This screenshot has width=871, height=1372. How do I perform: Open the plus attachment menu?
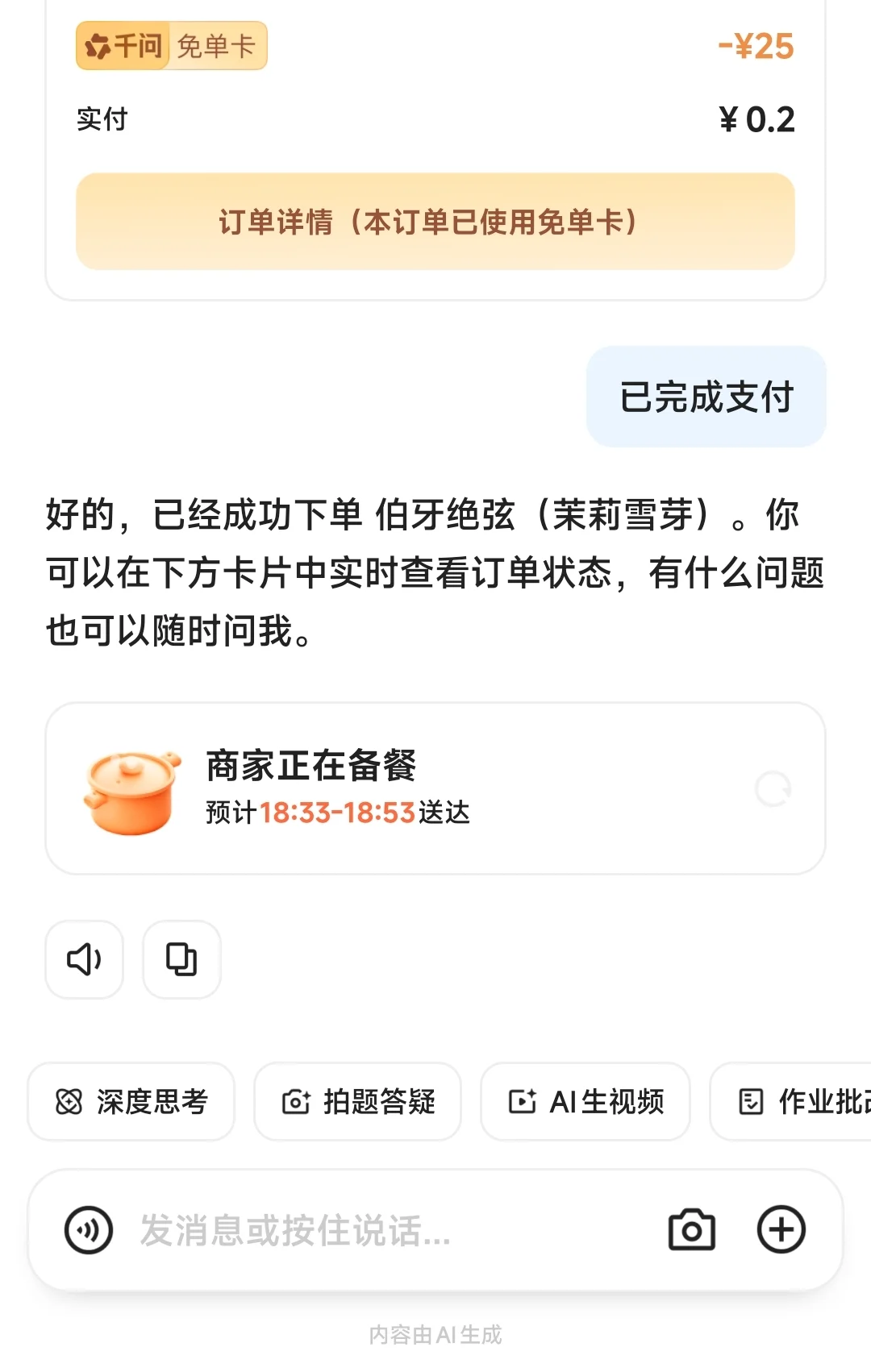781,1230
